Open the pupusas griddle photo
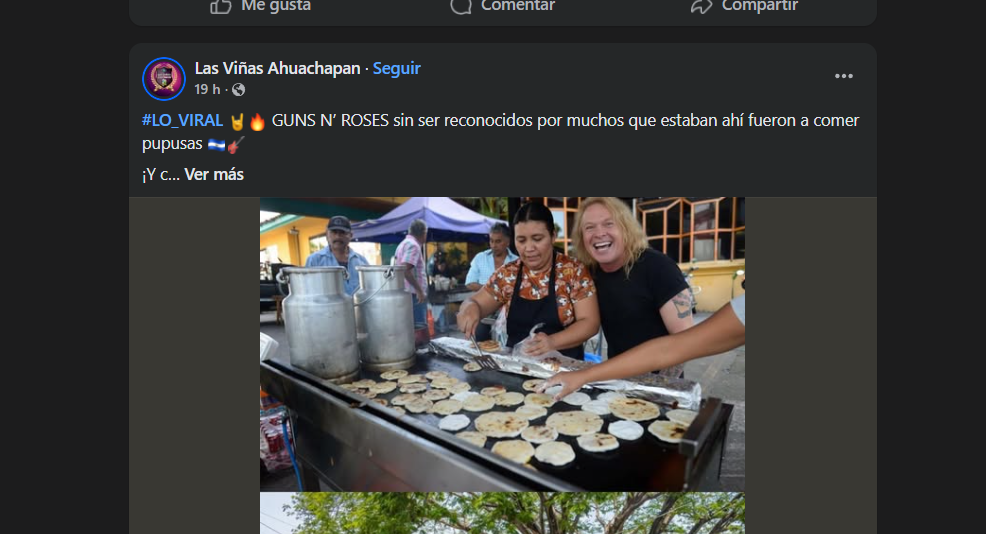The height and width of the screenshot is (534, 986). (502, 343)
